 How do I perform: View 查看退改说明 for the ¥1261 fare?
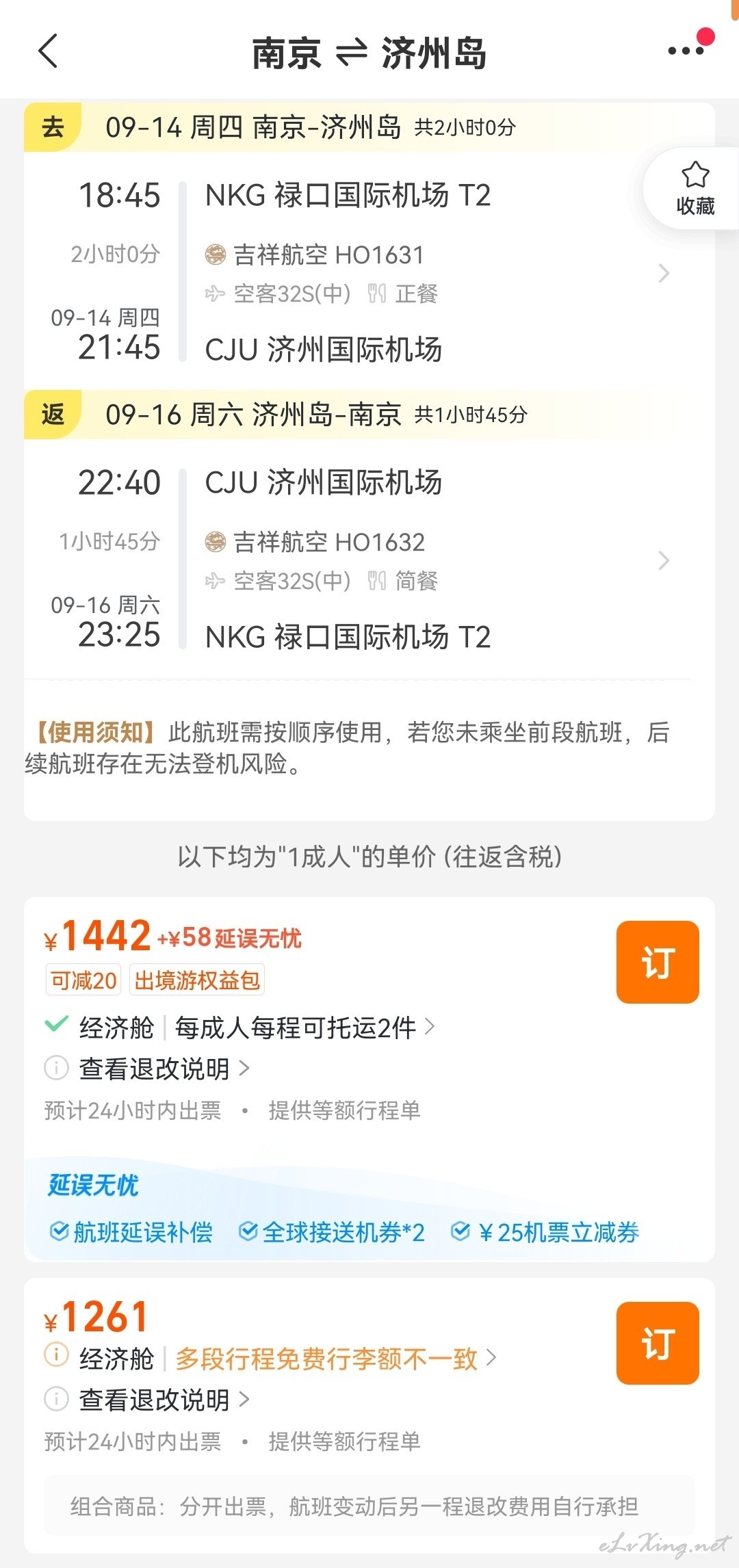click(x=164, y=1400)
